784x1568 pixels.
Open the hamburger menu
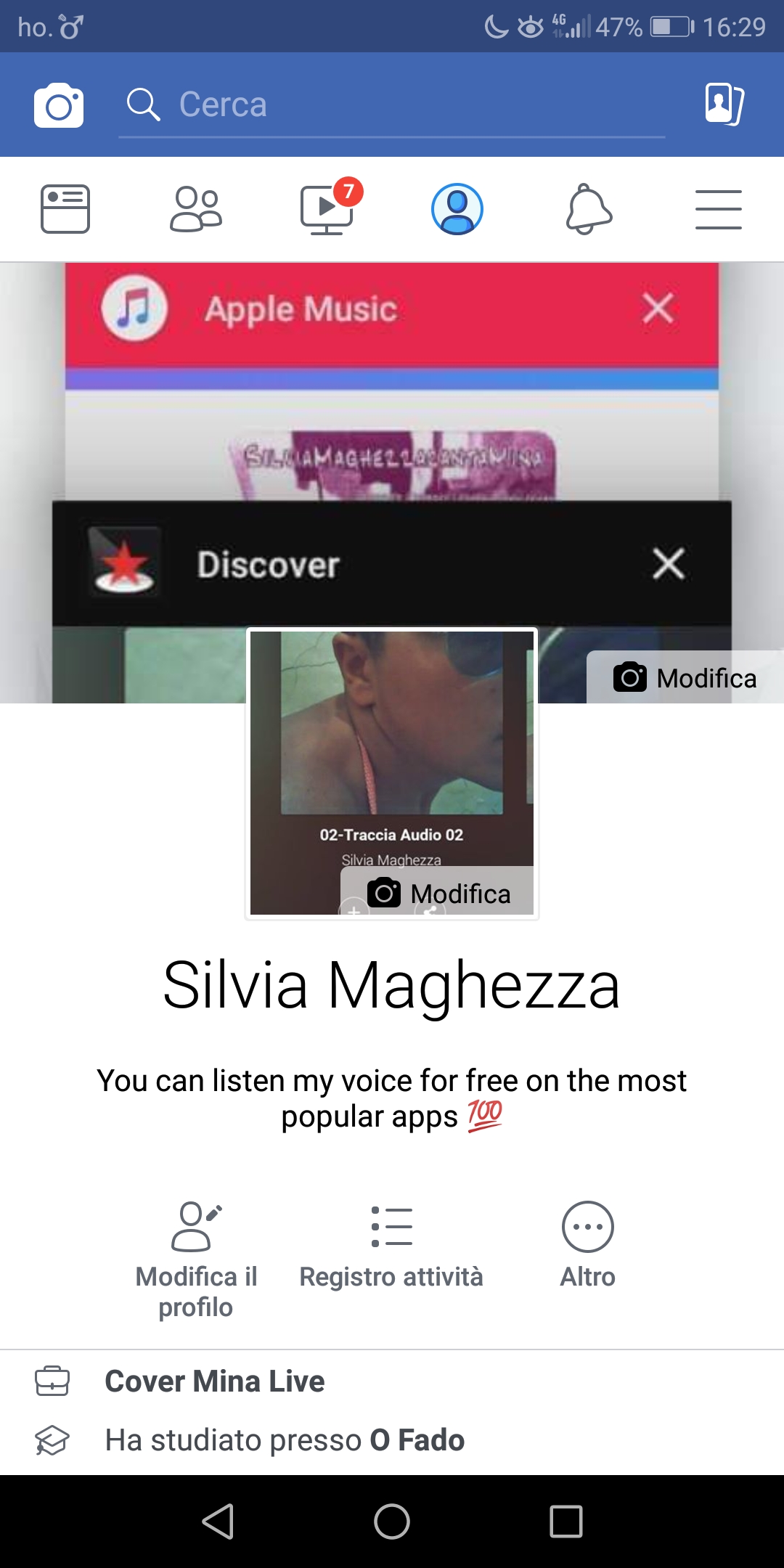(719, 209)
